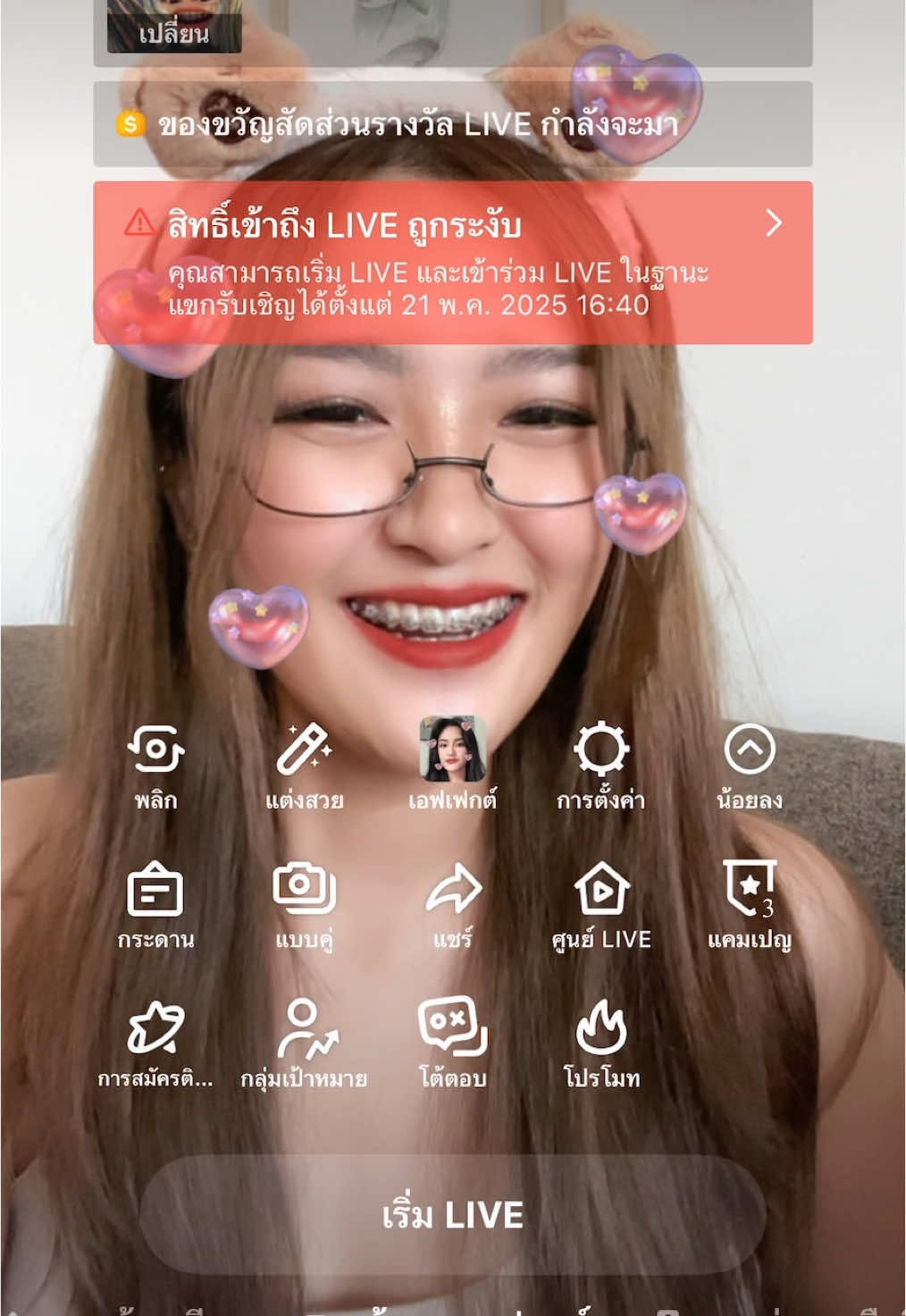The image size is (906, 1316).
Task: Open การตั้งค่า settings
Action: coord(600,765)
